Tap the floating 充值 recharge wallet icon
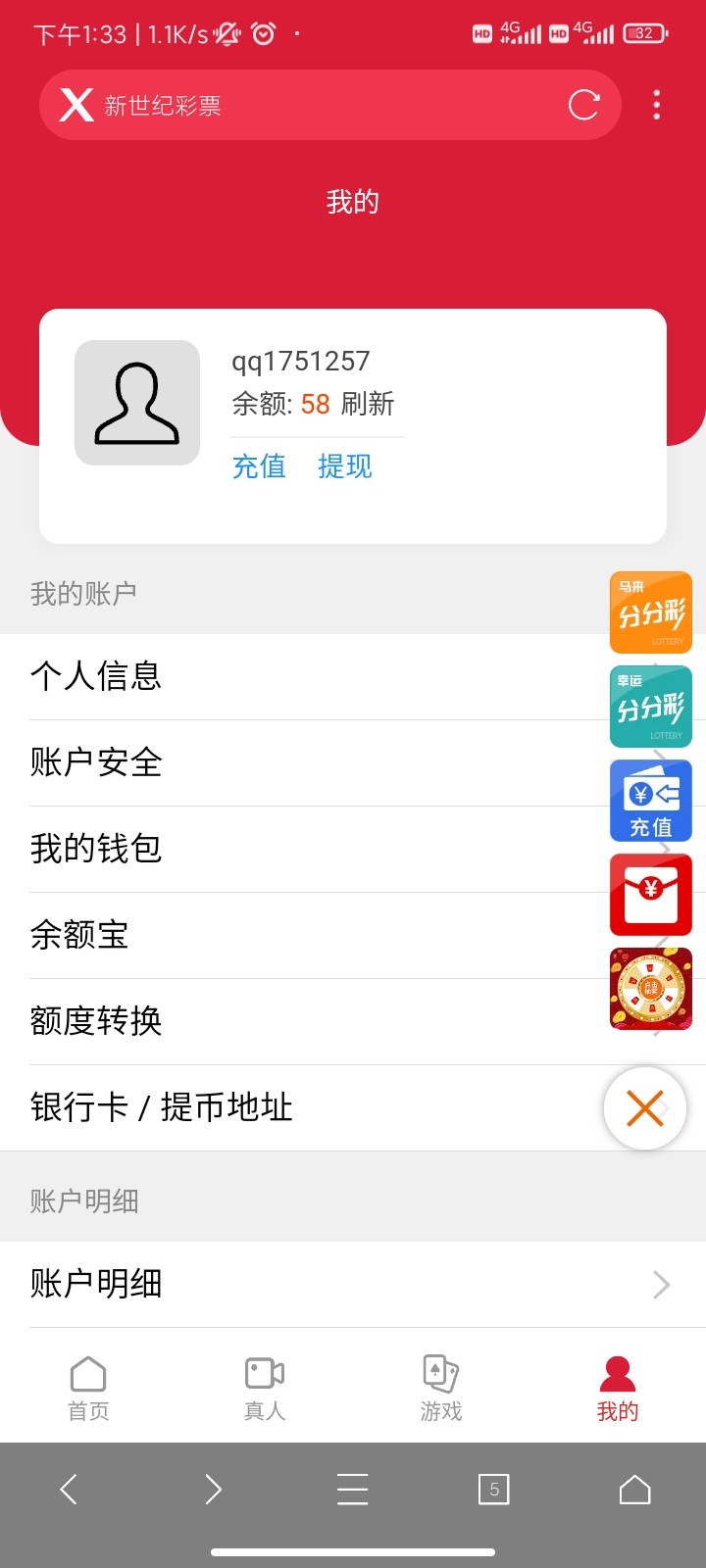The image size is (706, 1568). [x=651, y=800]
